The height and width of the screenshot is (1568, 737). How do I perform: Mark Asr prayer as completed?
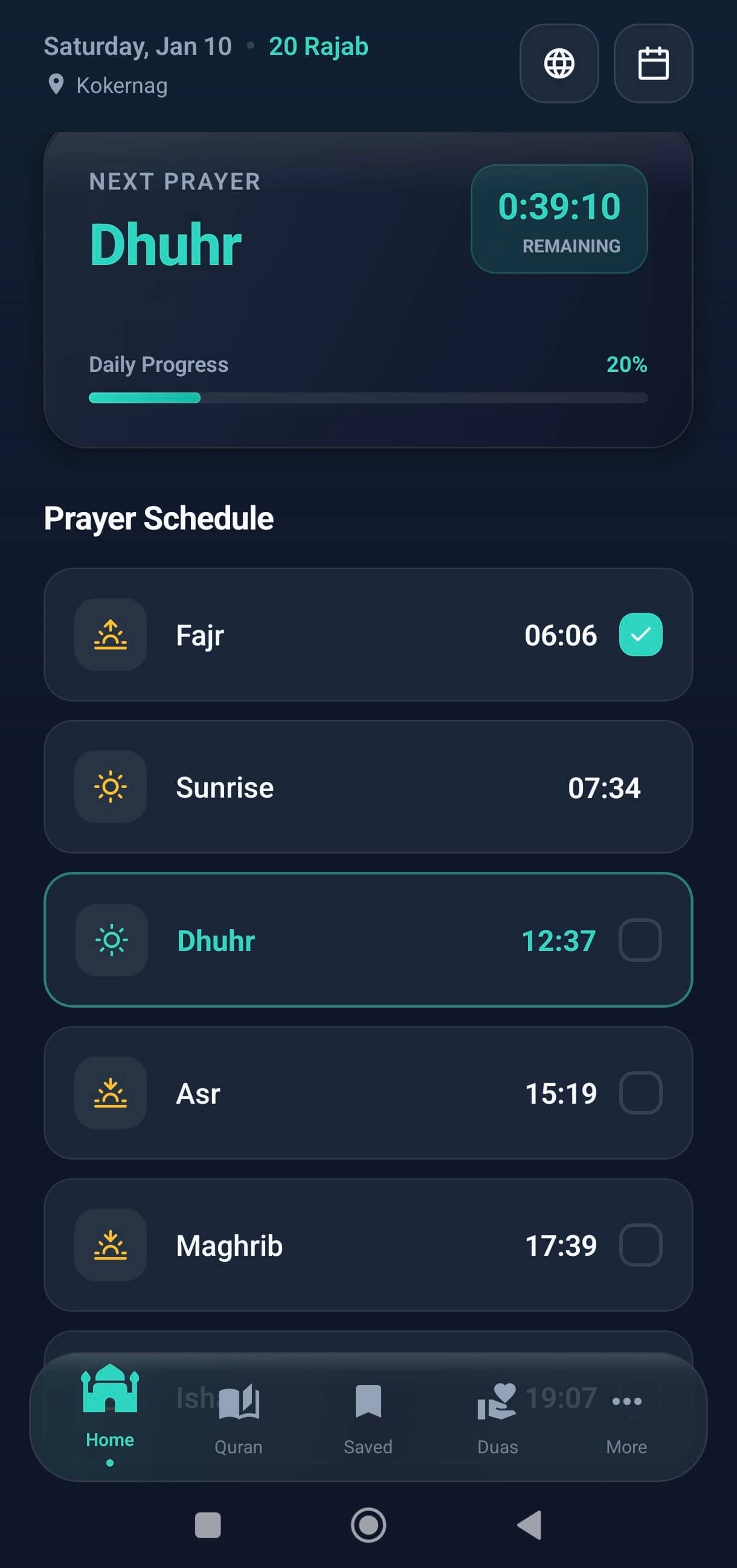click(x=640, y=1093)
